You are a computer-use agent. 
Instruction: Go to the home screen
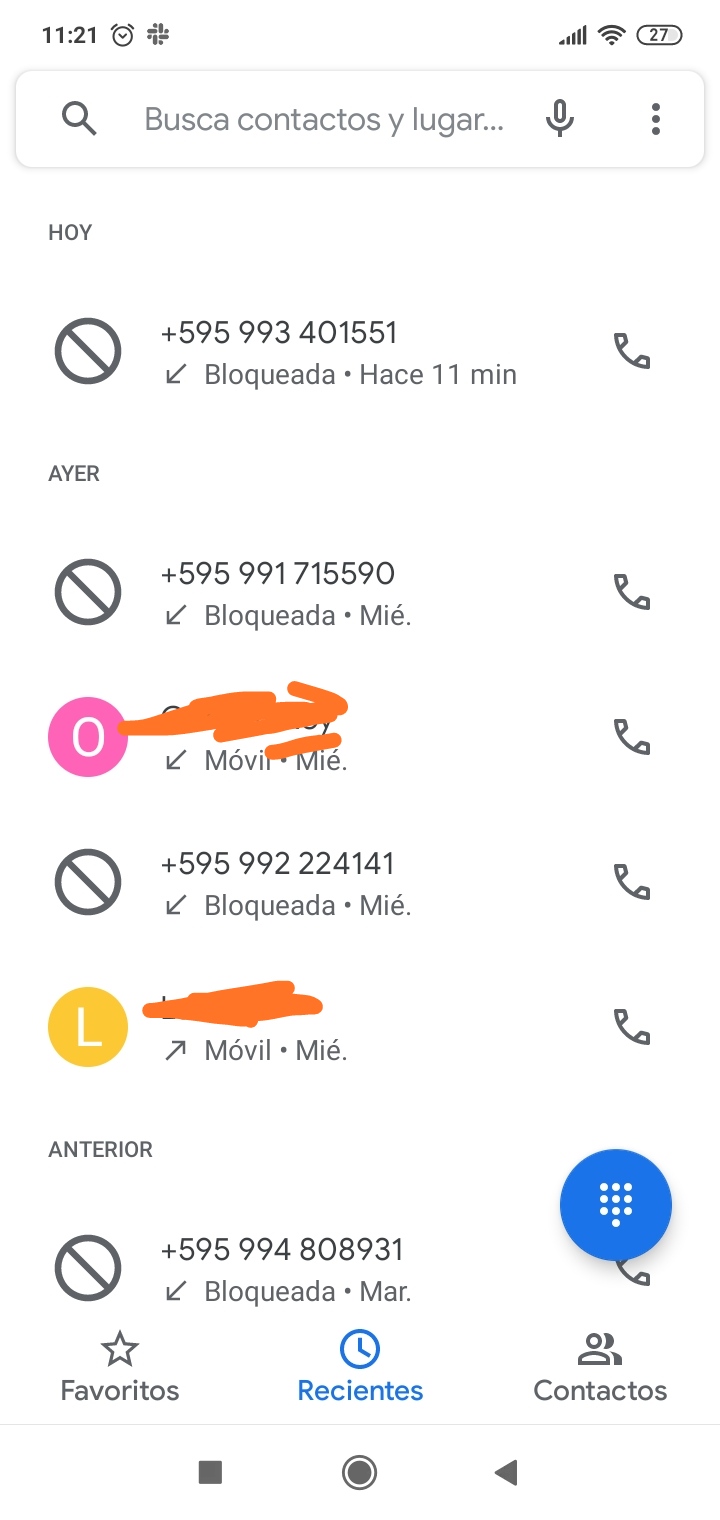pyautogui.click(x=359, y=1472)
